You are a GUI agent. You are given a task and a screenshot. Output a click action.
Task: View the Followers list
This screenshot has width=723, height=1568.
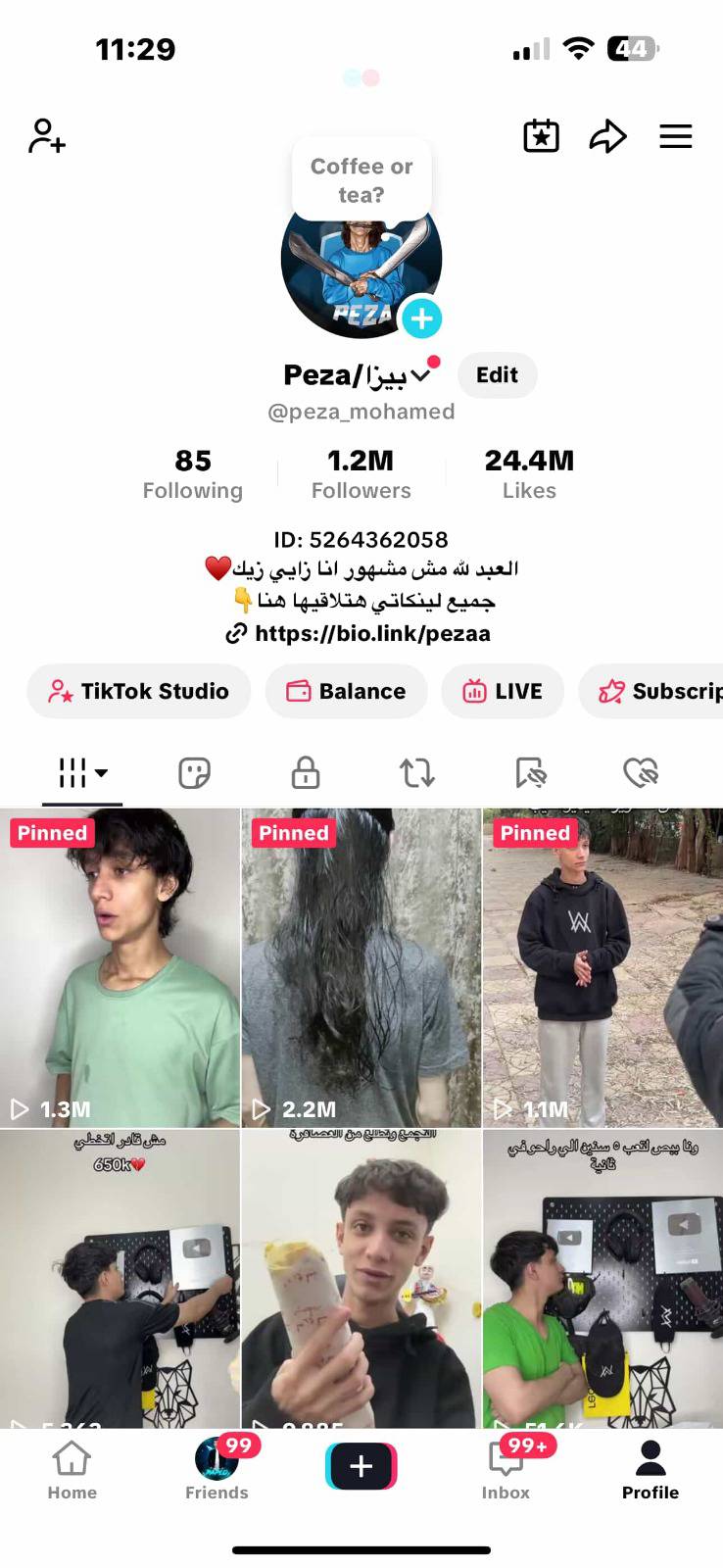coord(361,474)
